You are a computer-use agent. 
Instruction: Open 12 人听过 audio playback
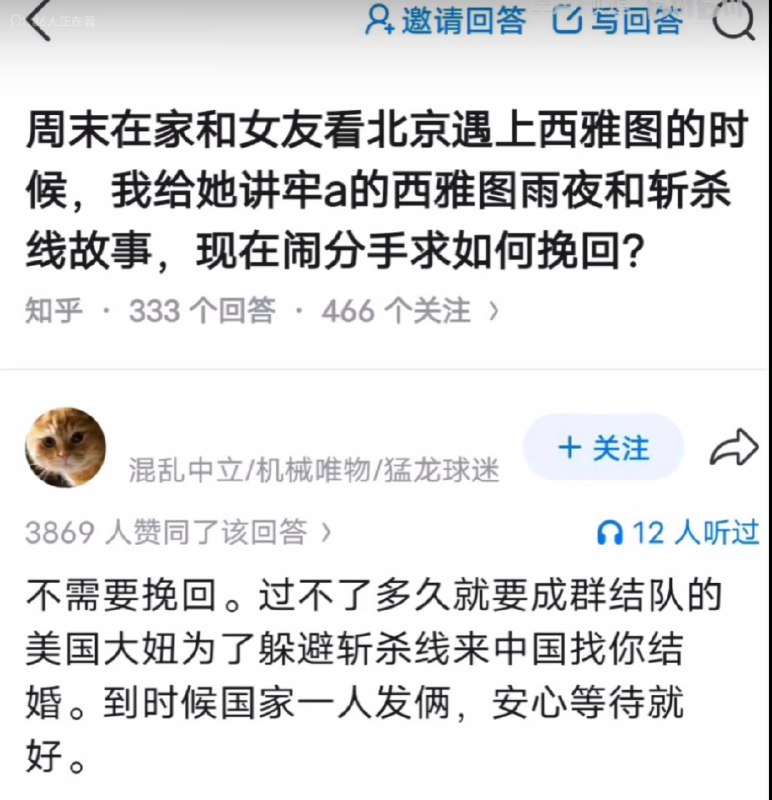(x=680, y=533)
